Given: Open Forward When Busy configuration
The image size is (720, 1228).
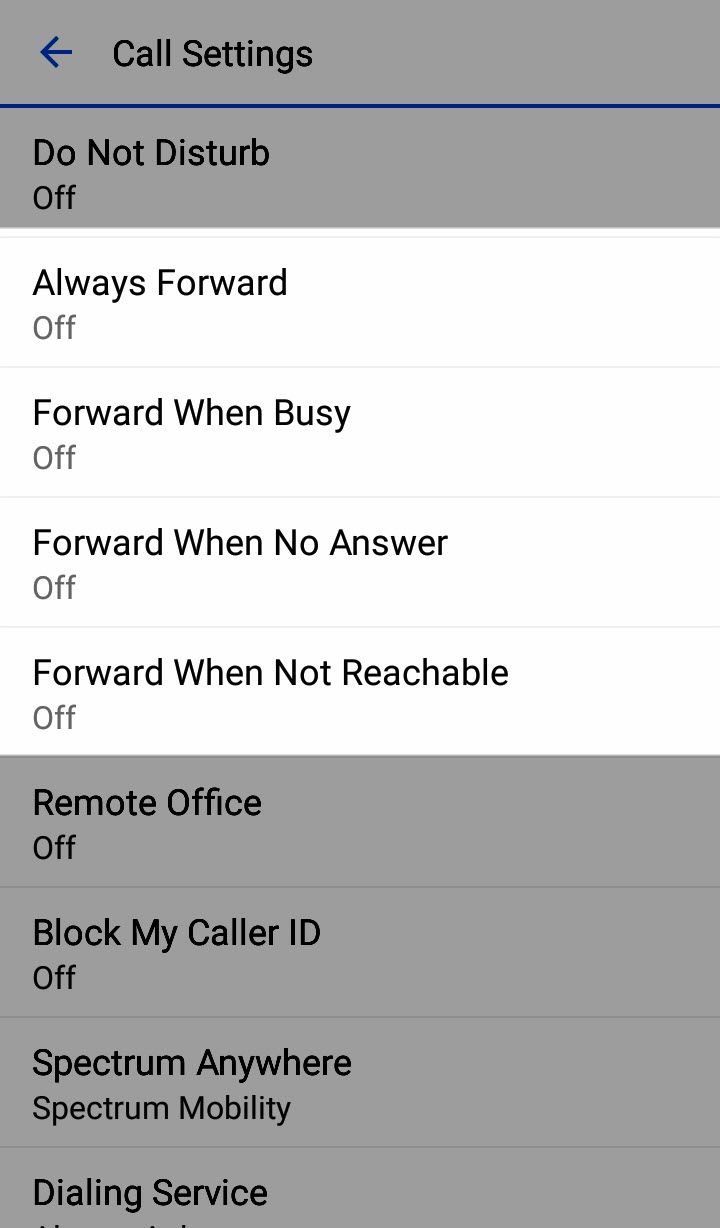Looking at the screenshot, I should pyautogui.click(x=360, y=430).
